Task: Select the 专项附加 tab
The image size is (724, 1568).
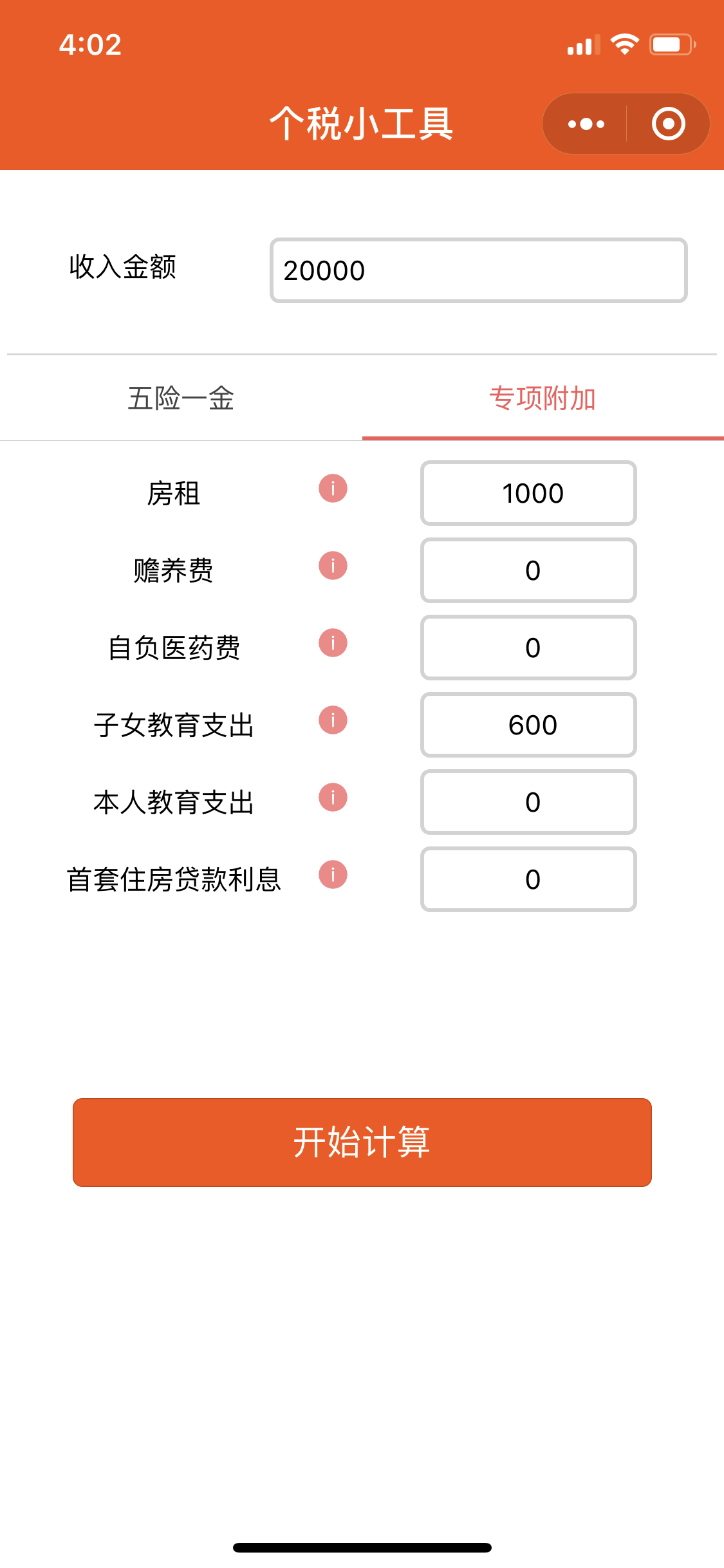Action: (x=543, y=398)
